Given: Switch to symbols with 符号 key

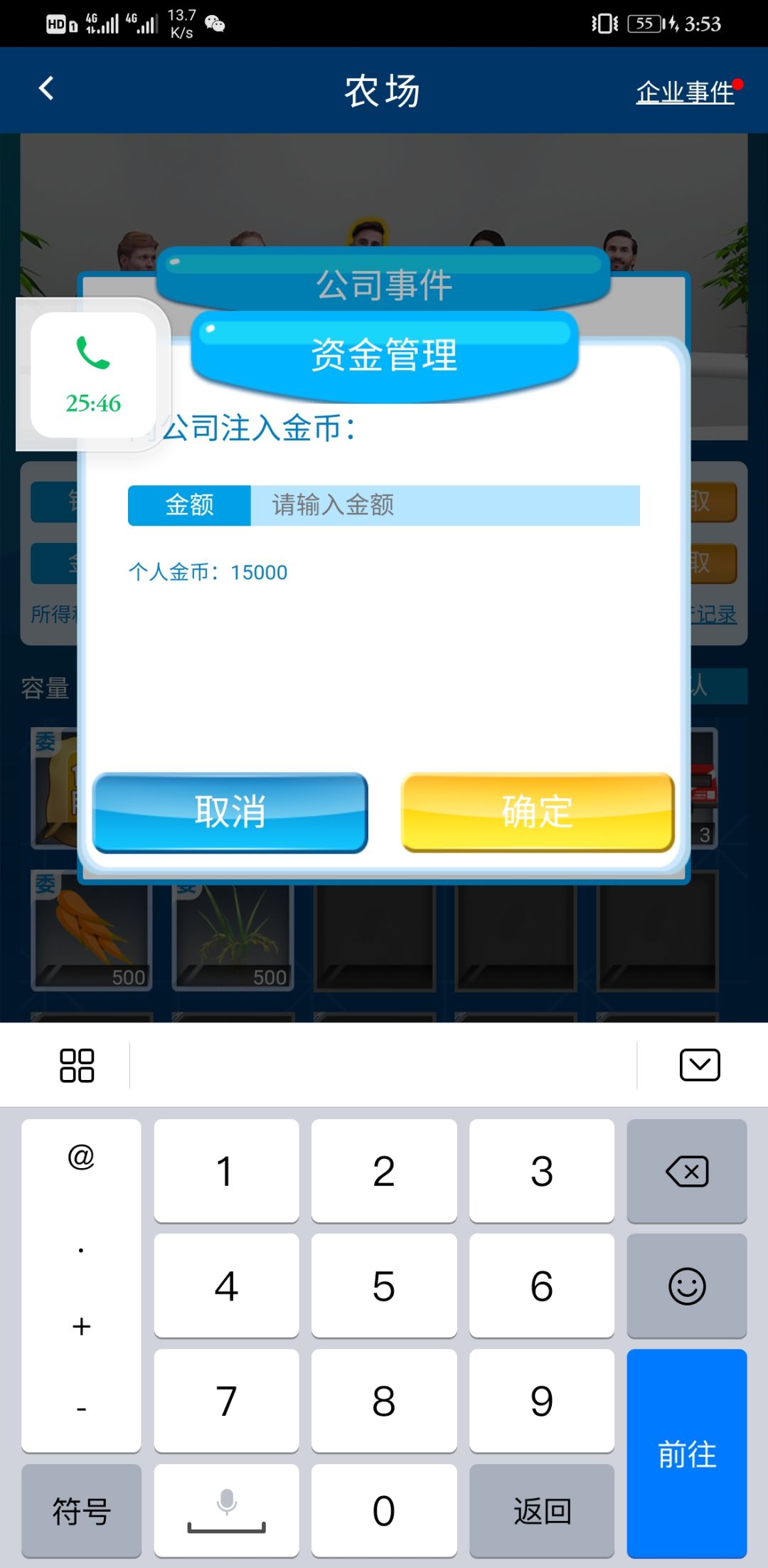Looking at the screenshot, I should click(80, 1510).
